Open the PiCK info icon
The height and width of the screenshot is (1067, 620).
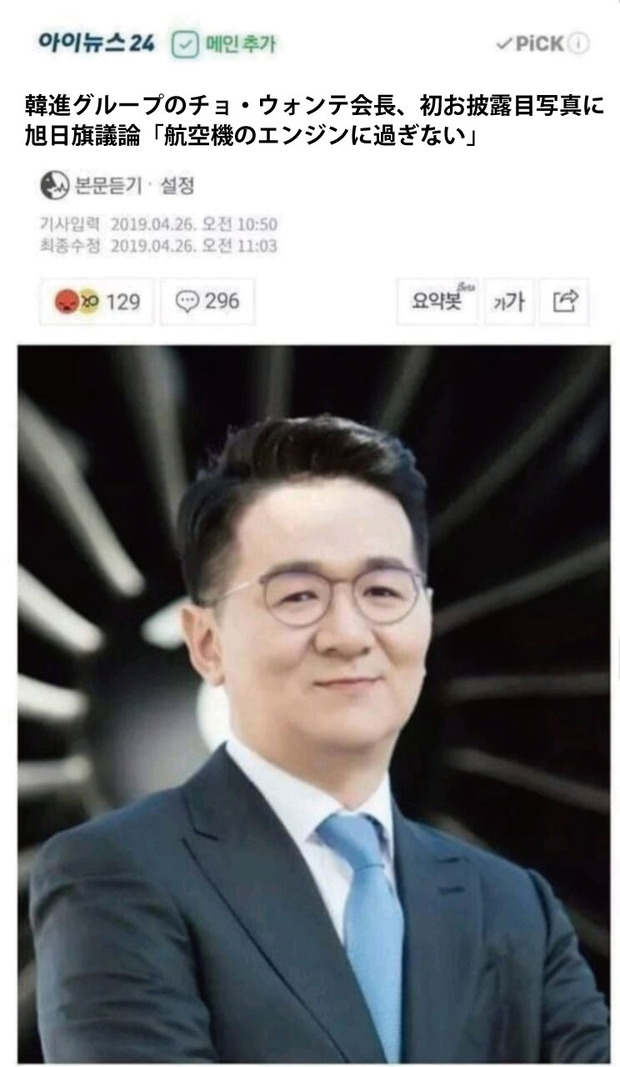[578, 44]
